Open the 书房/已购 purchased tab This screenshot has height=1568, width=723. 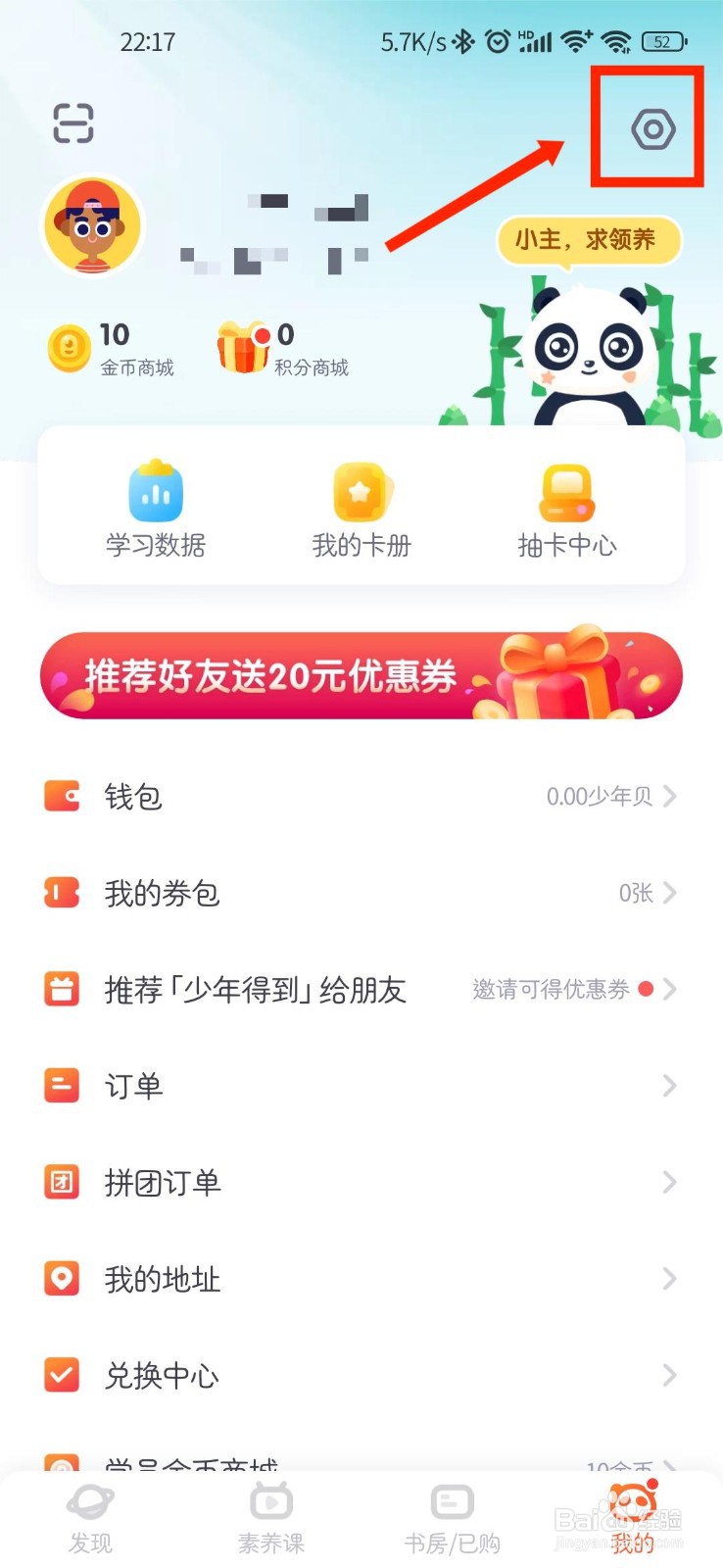click(451, 1514)
